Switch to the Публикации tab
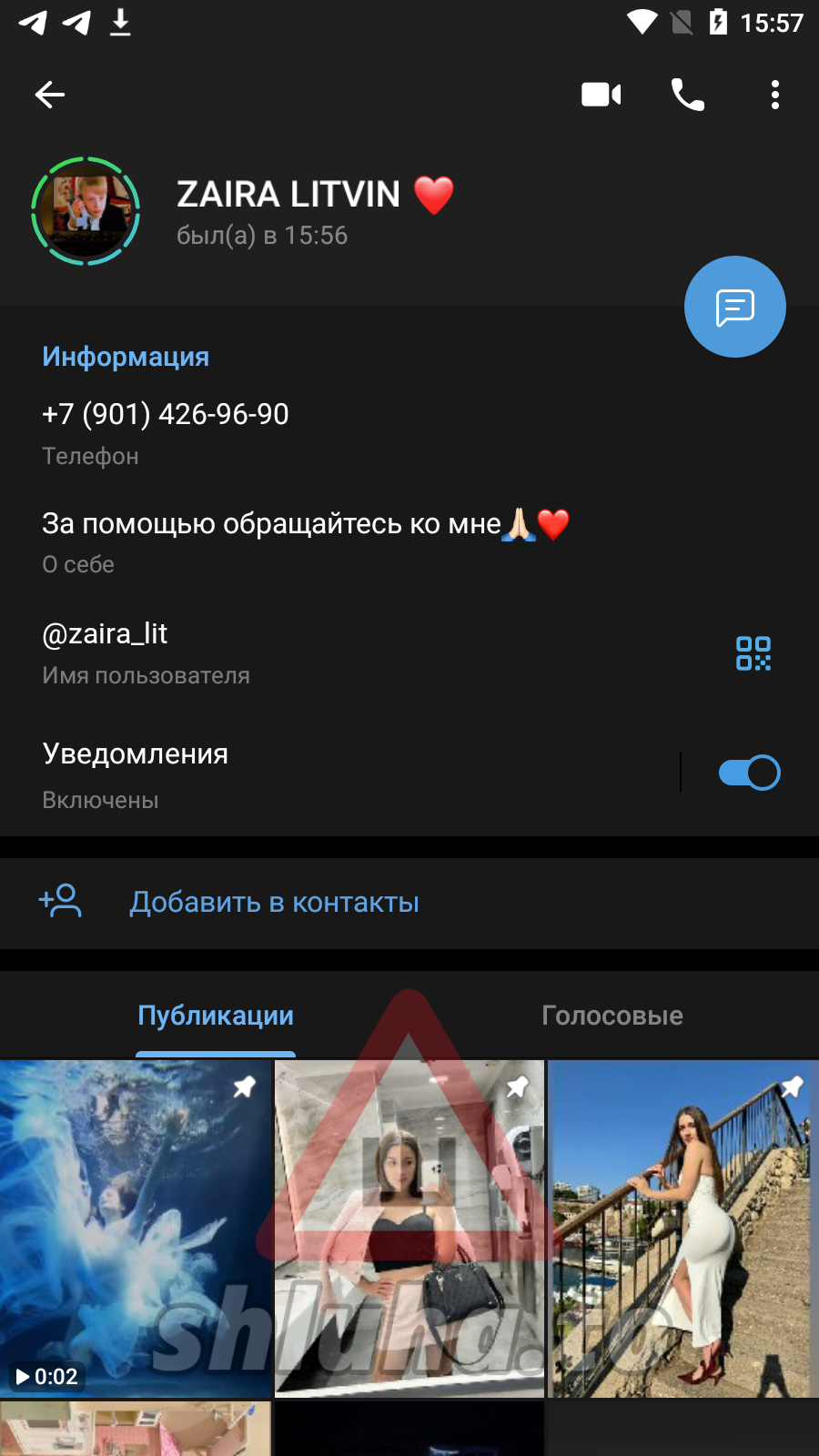This screenshot has height=1456, width=819. tap(216, 1016)
